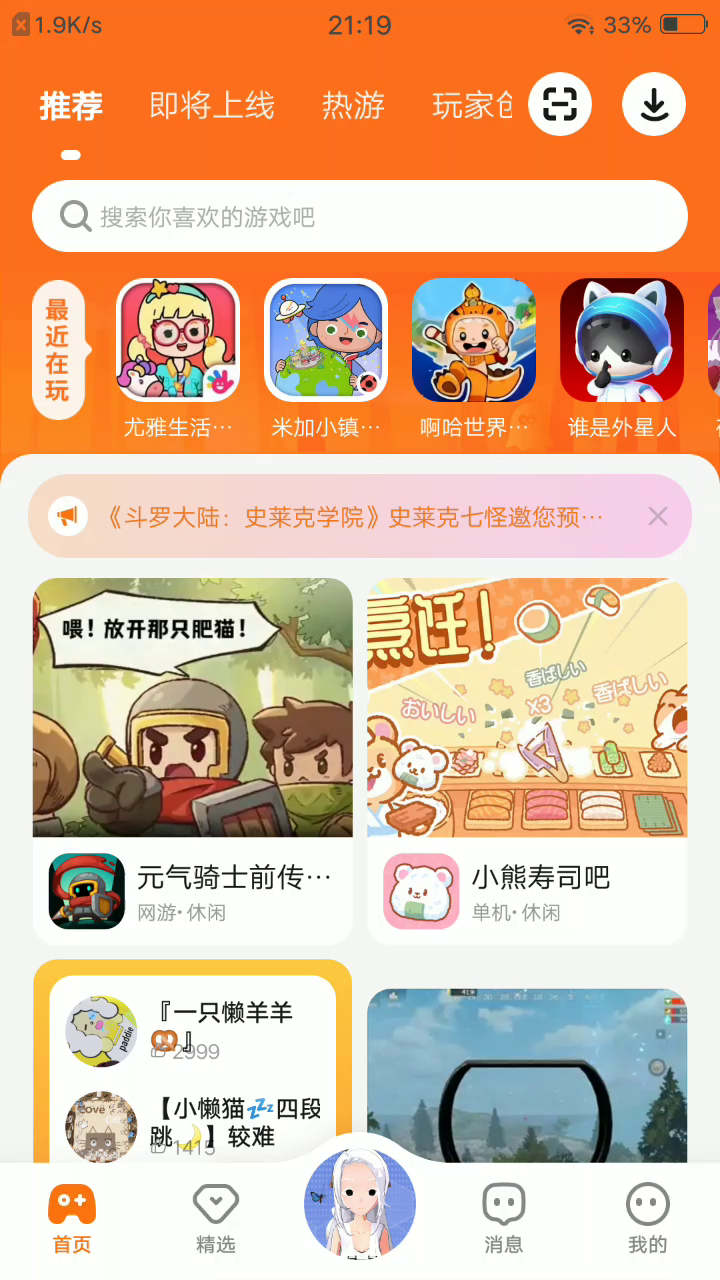Image resolution: width=720 pixels, height=1280 pixels.
Task: Open 谁是外星人 from recent games
Action: (x=622, y=340)
